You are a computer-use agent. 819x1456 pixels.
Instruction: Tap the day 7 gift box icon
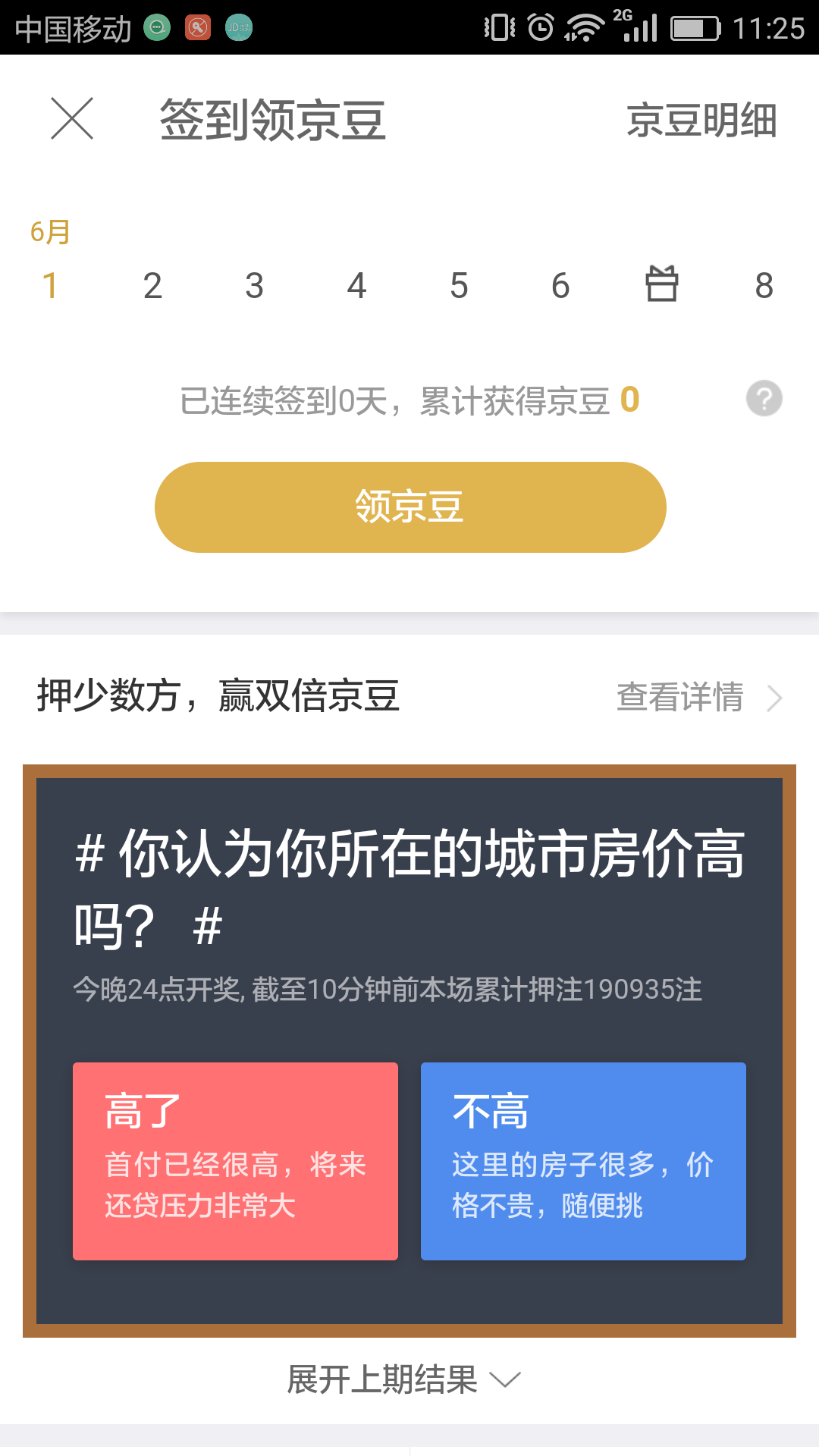662,284
